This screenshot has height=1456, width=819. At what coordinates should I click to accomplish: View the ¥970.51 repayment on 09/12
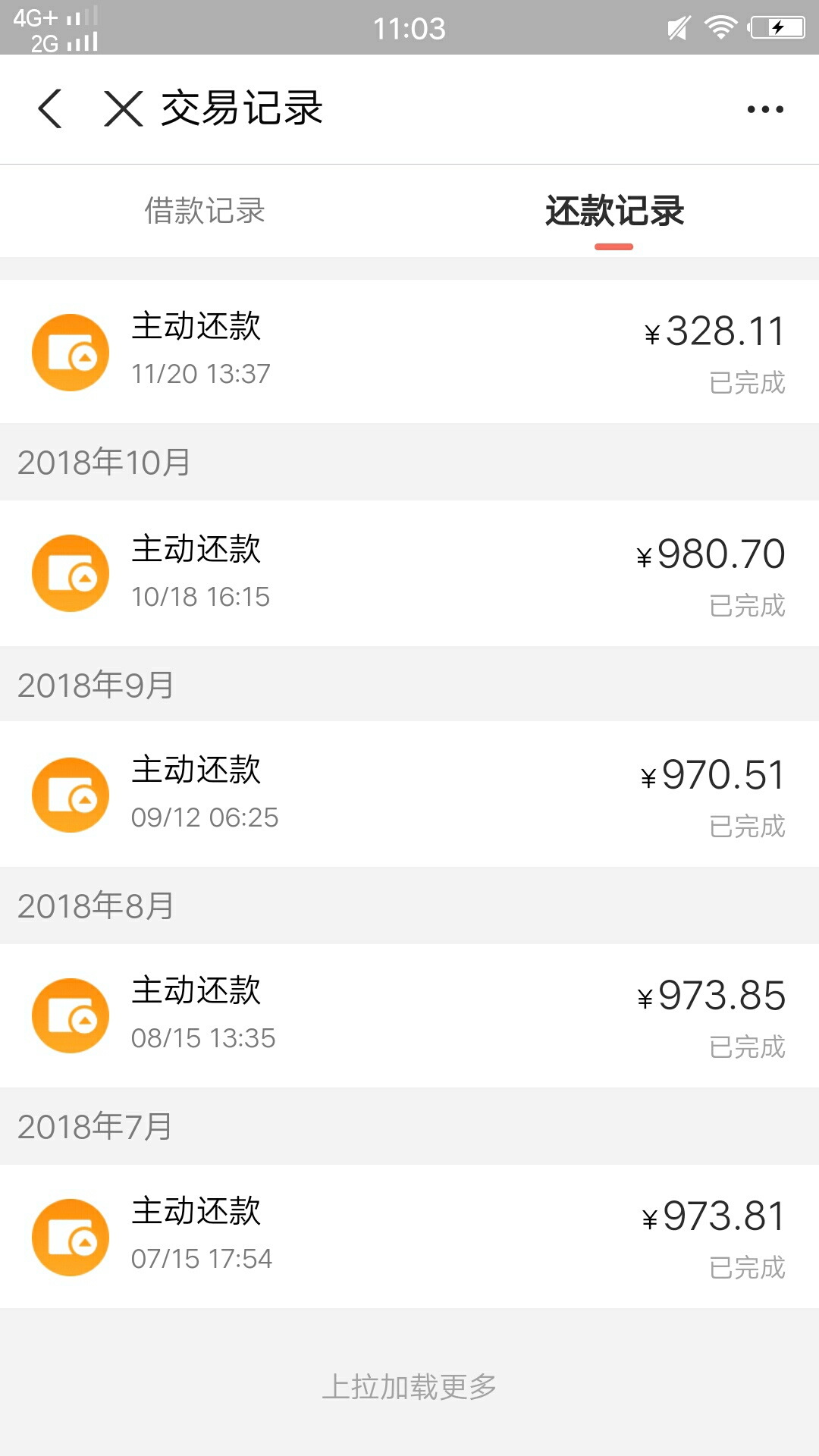[409, 794]
